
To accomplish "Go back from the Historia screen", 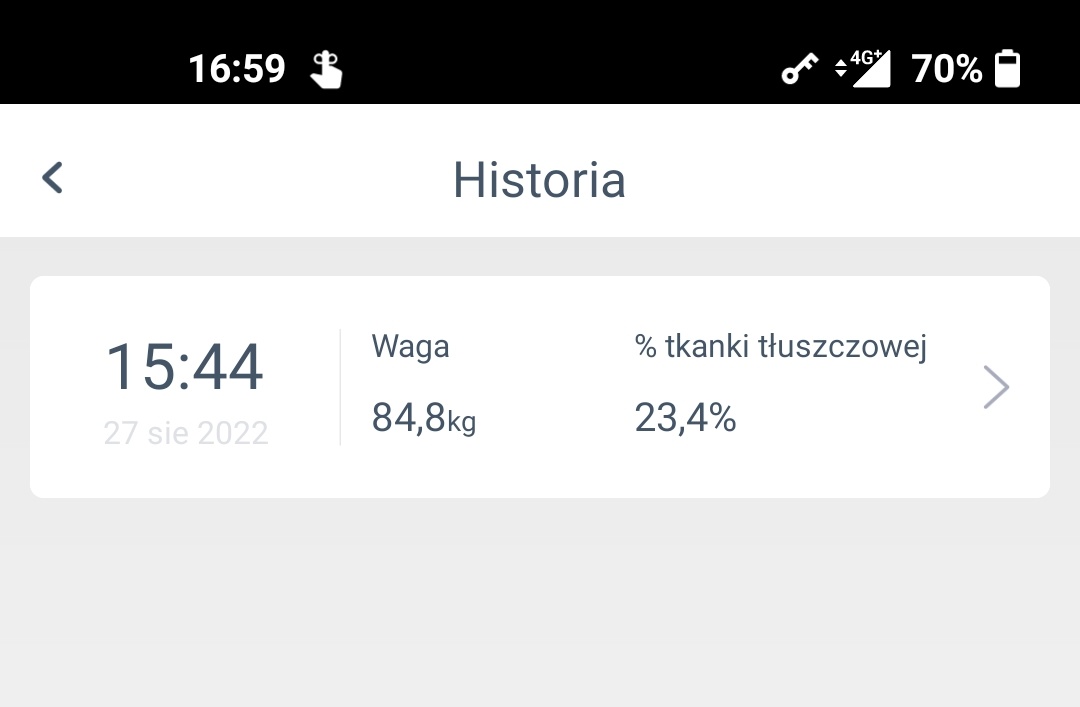I will click(53, 178).
